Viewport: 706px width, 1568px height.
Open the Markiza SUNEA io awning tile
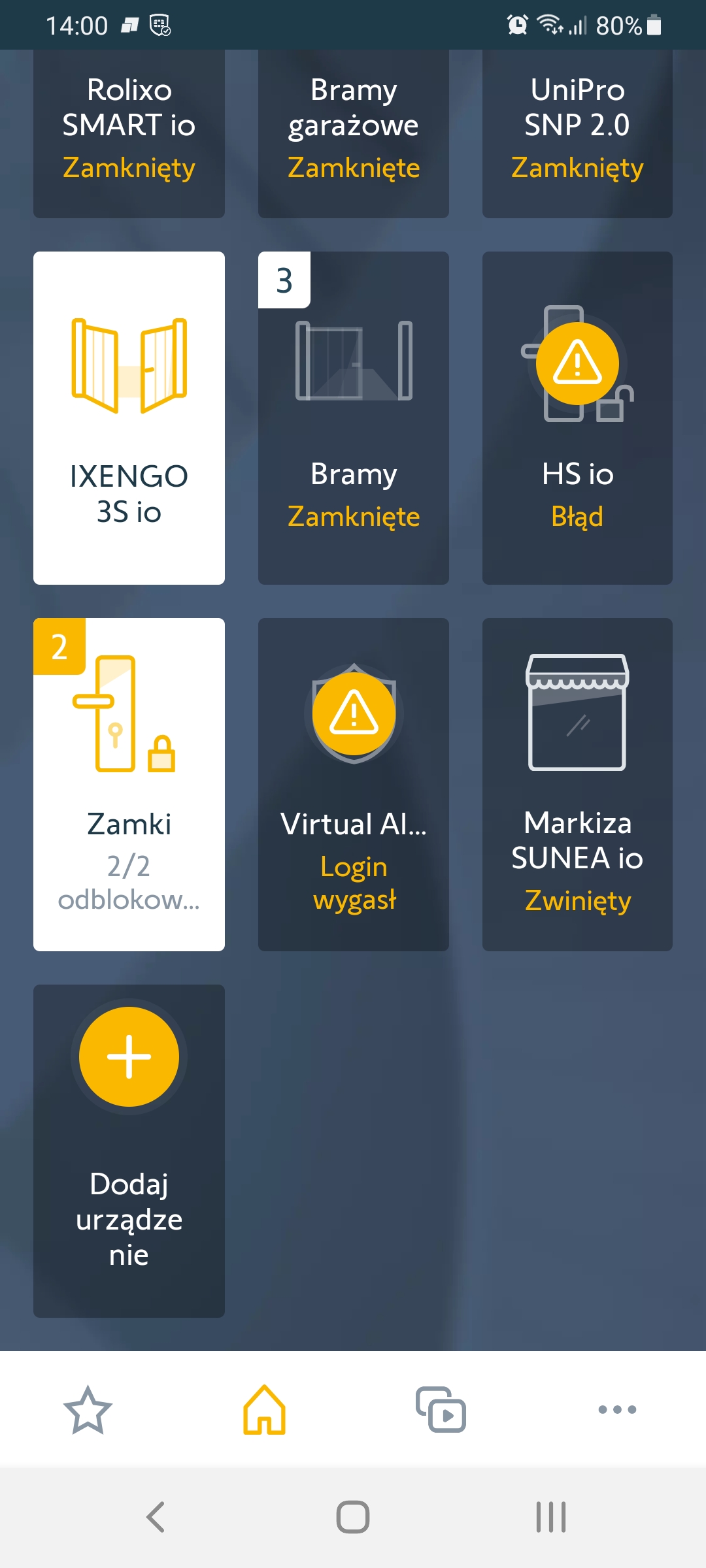(577, 784)
